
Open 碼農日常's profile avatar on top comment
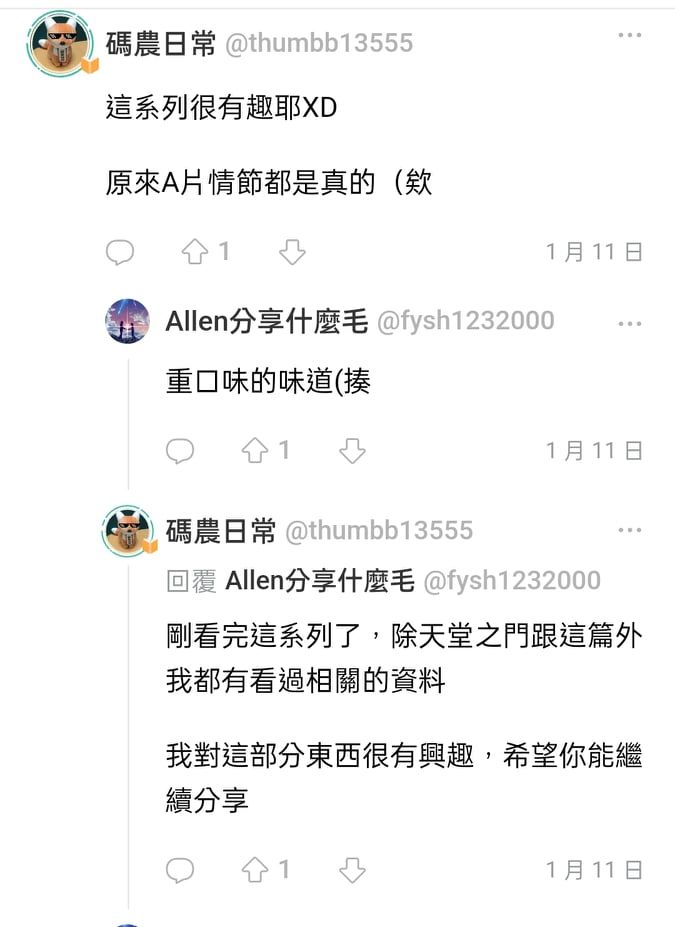(x=61, y=44)
